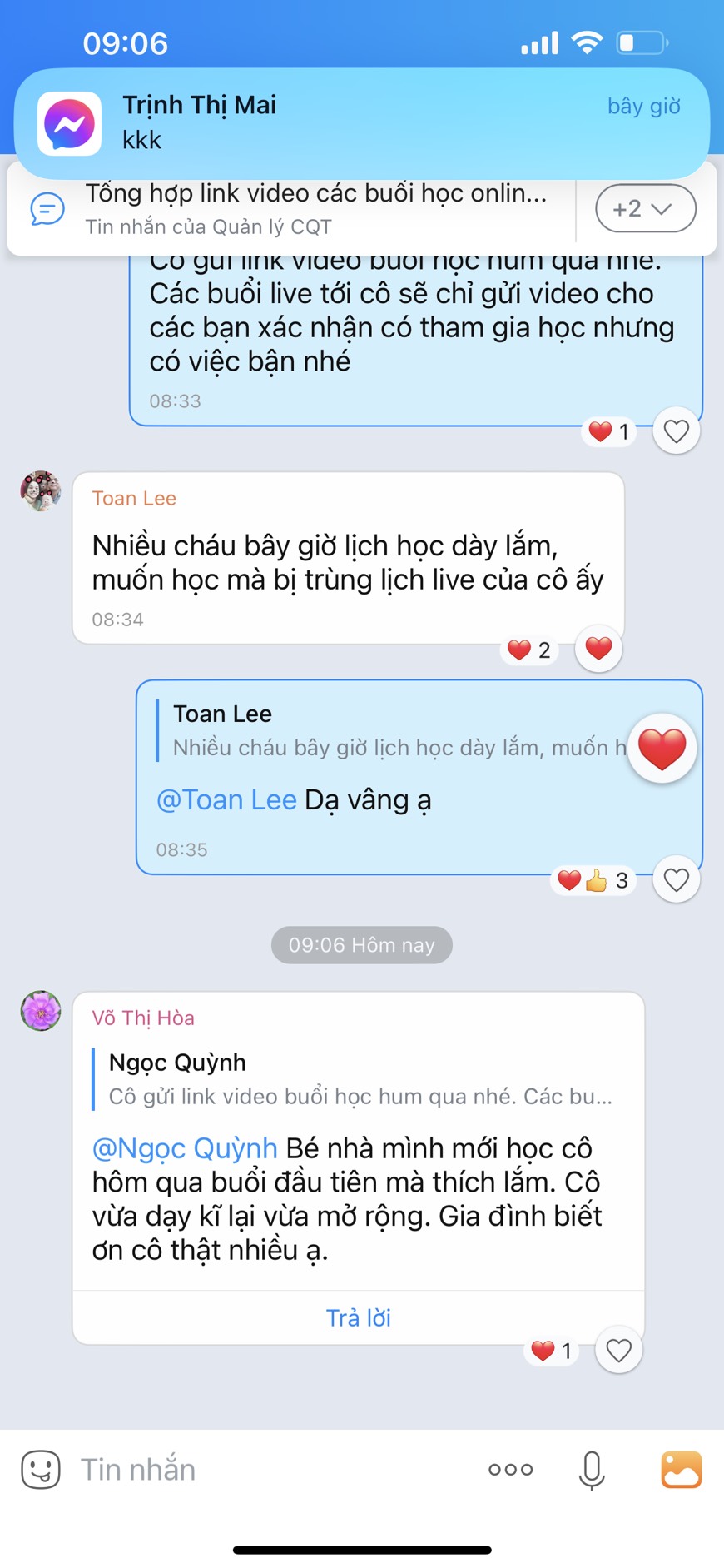The image size is (724, 1568).
Task: Record a voice message with microphone
Action: click(592, 1470)
